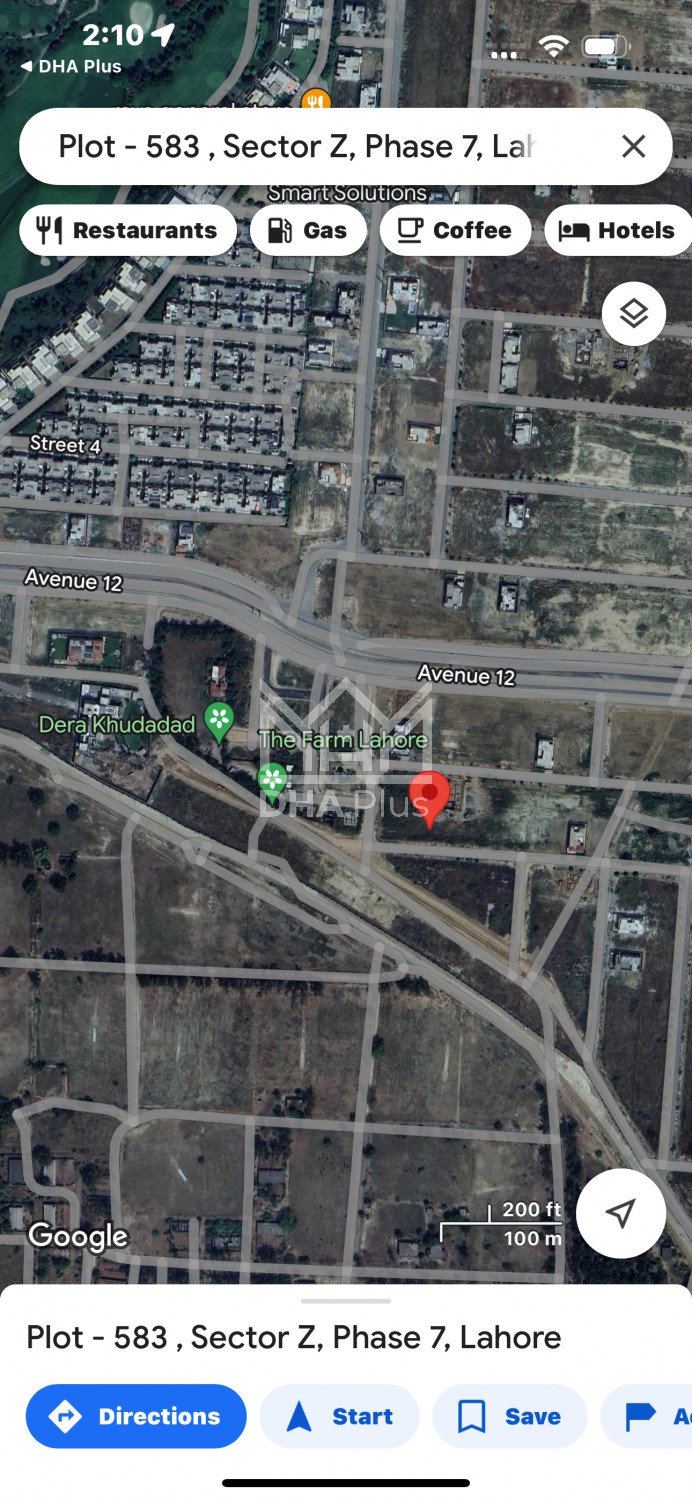
Task: Select the Restaurants chip
Action: coord(127,231)
